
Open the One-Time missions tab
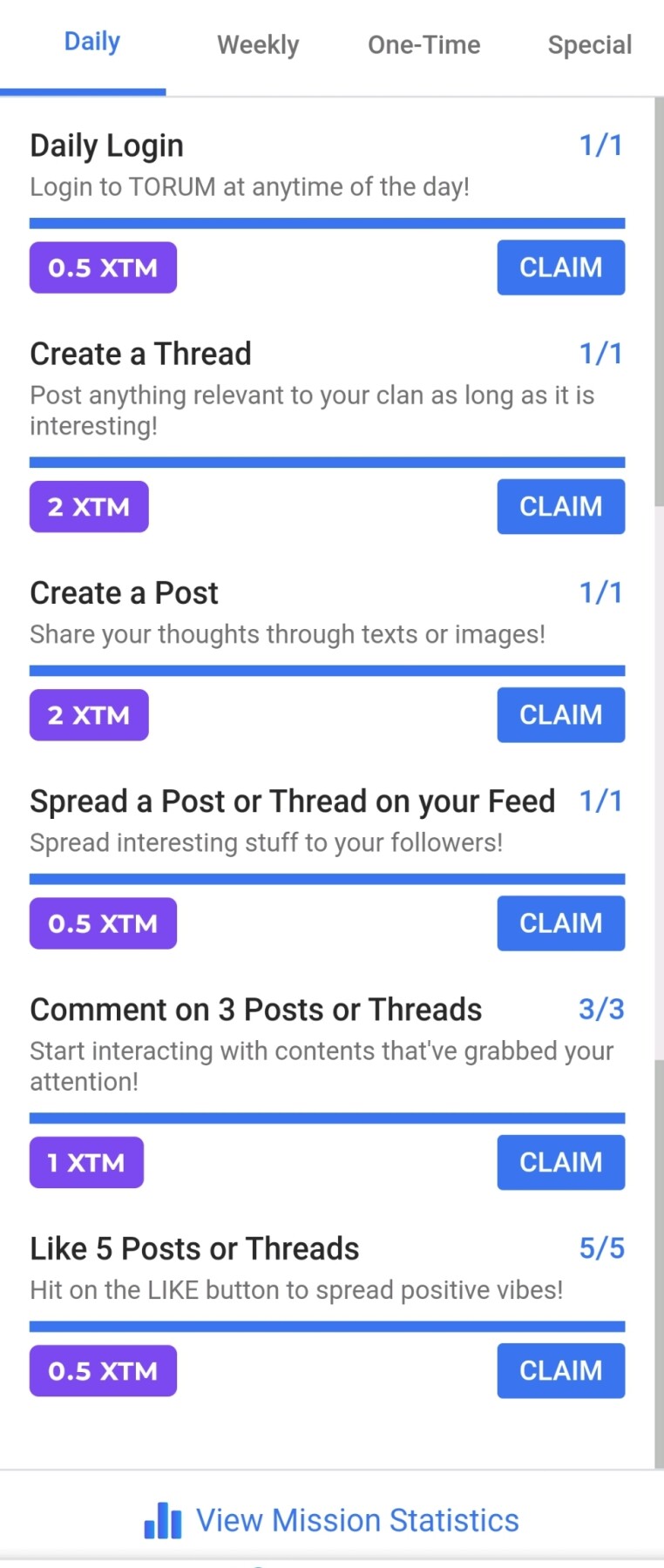pyautogui.click(x=423, y=45)
